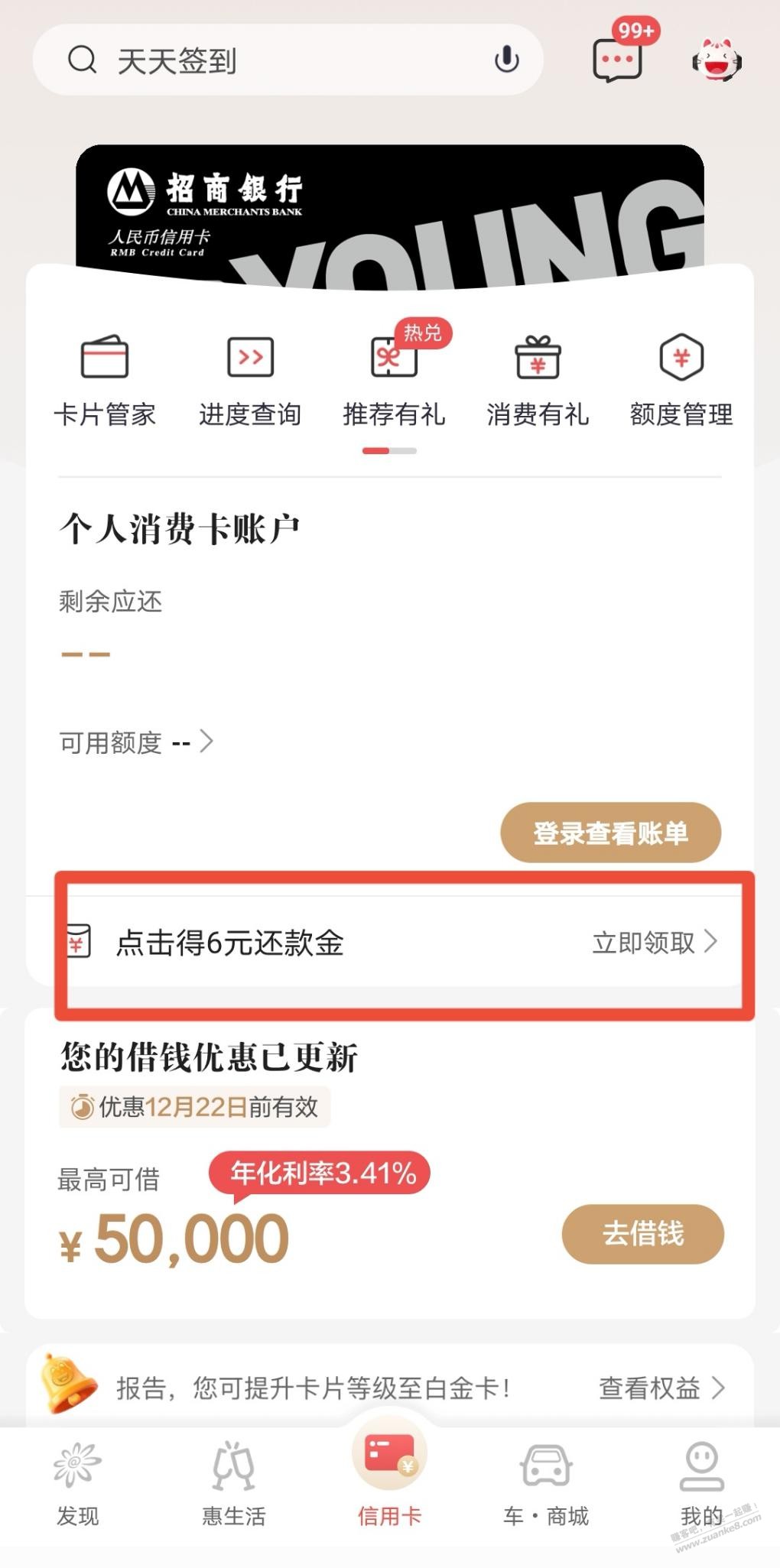This screenshot has width=780, height=1568.
Task: Tap 去借钱 to borrow money
Action: pos(642,1234)
